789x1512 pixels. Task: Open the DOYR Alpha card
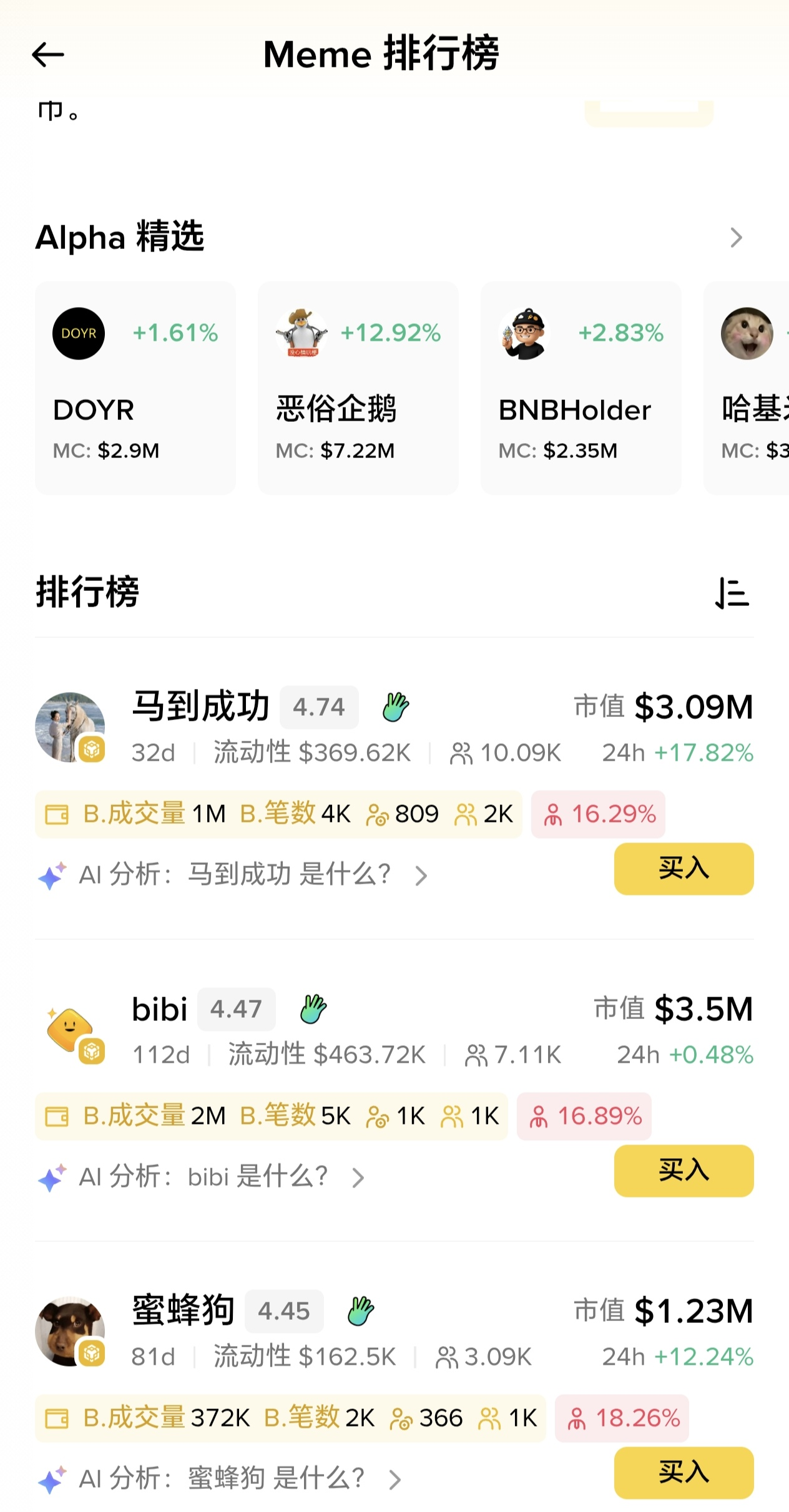135,388
